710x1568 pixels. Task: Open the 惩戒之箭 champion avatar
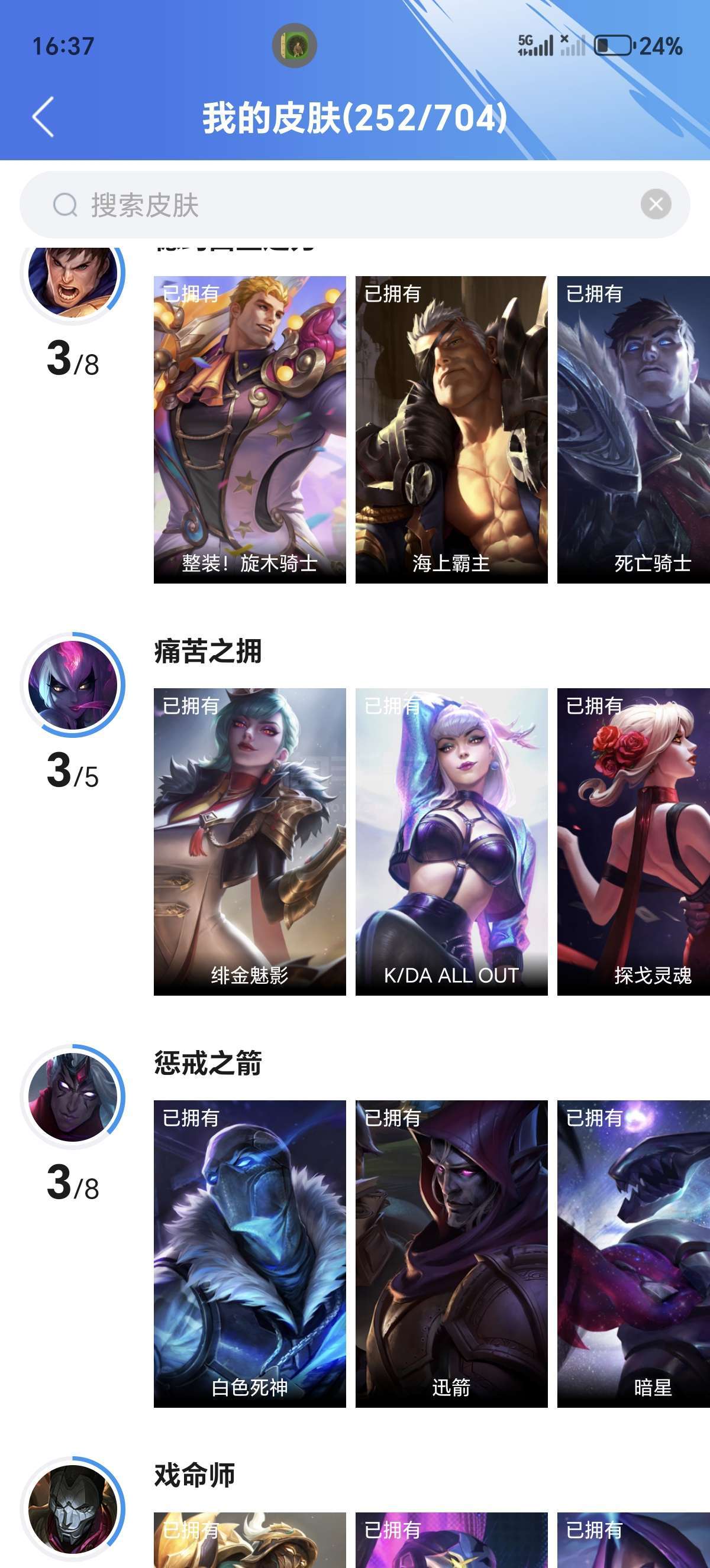pyautogui.click(x=73, y=1097)
